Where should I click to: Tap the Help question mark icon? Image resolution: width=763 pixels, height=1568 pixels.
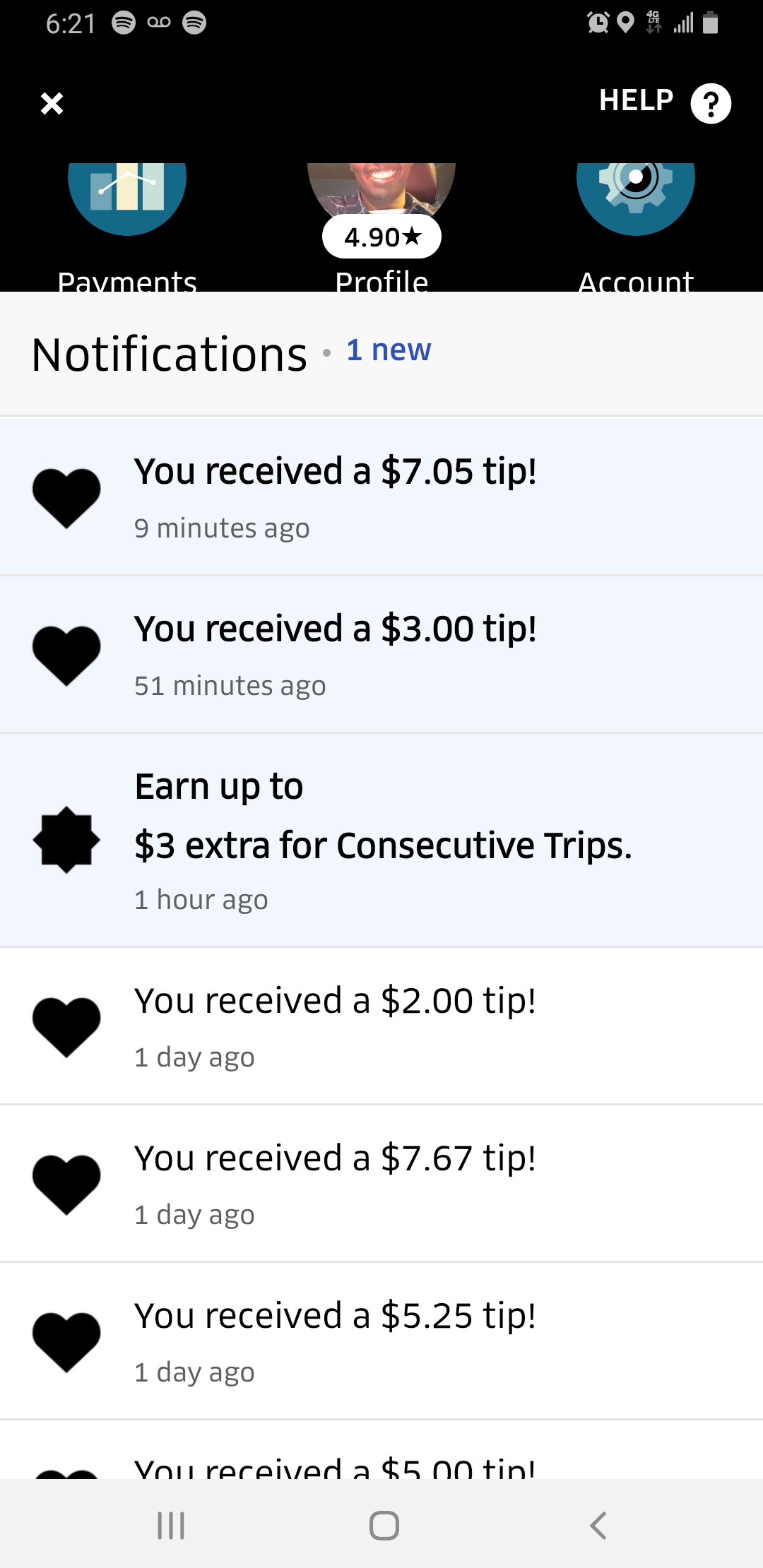[x=710, y=103]
